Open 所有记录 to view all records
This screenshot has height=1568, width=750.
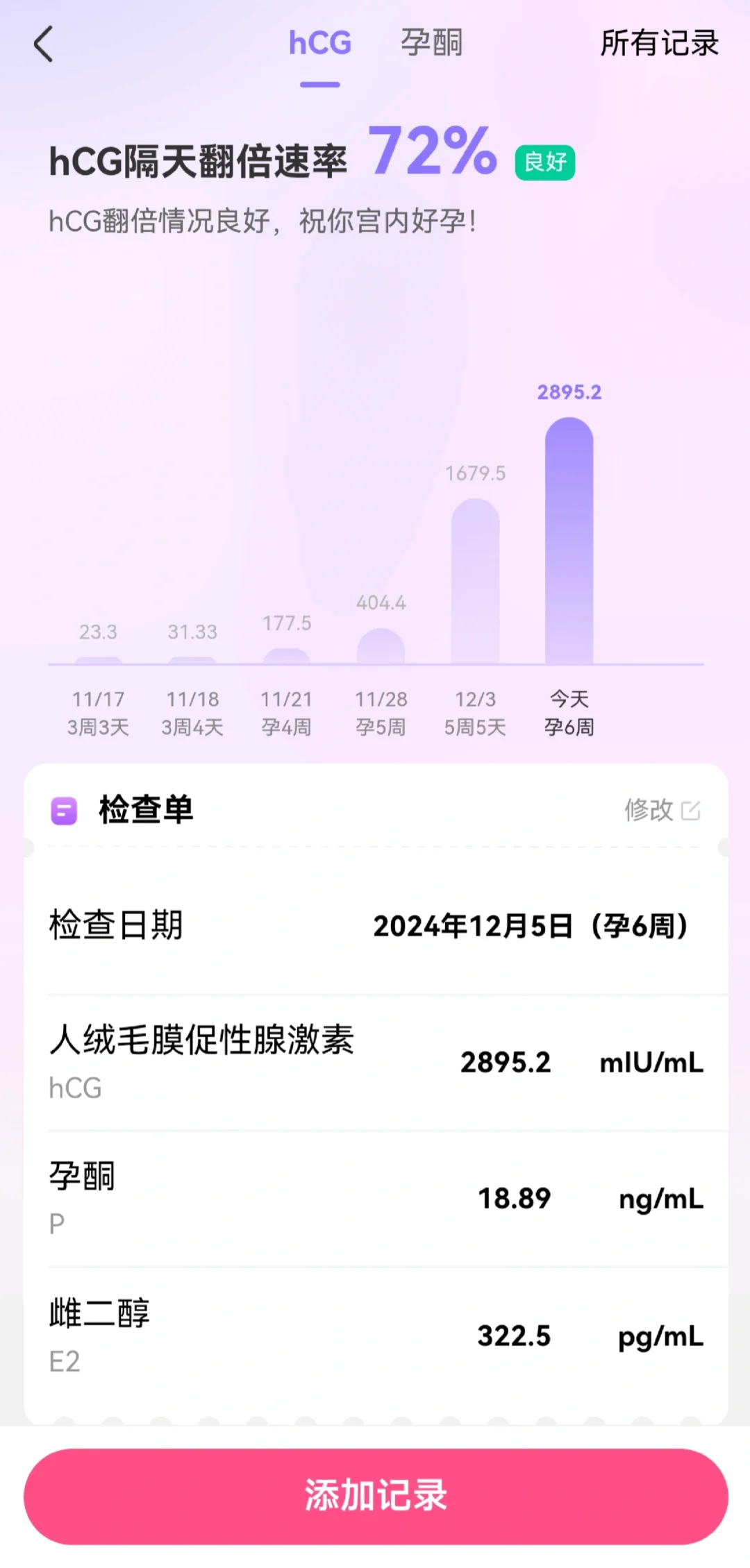click(658, 43)
